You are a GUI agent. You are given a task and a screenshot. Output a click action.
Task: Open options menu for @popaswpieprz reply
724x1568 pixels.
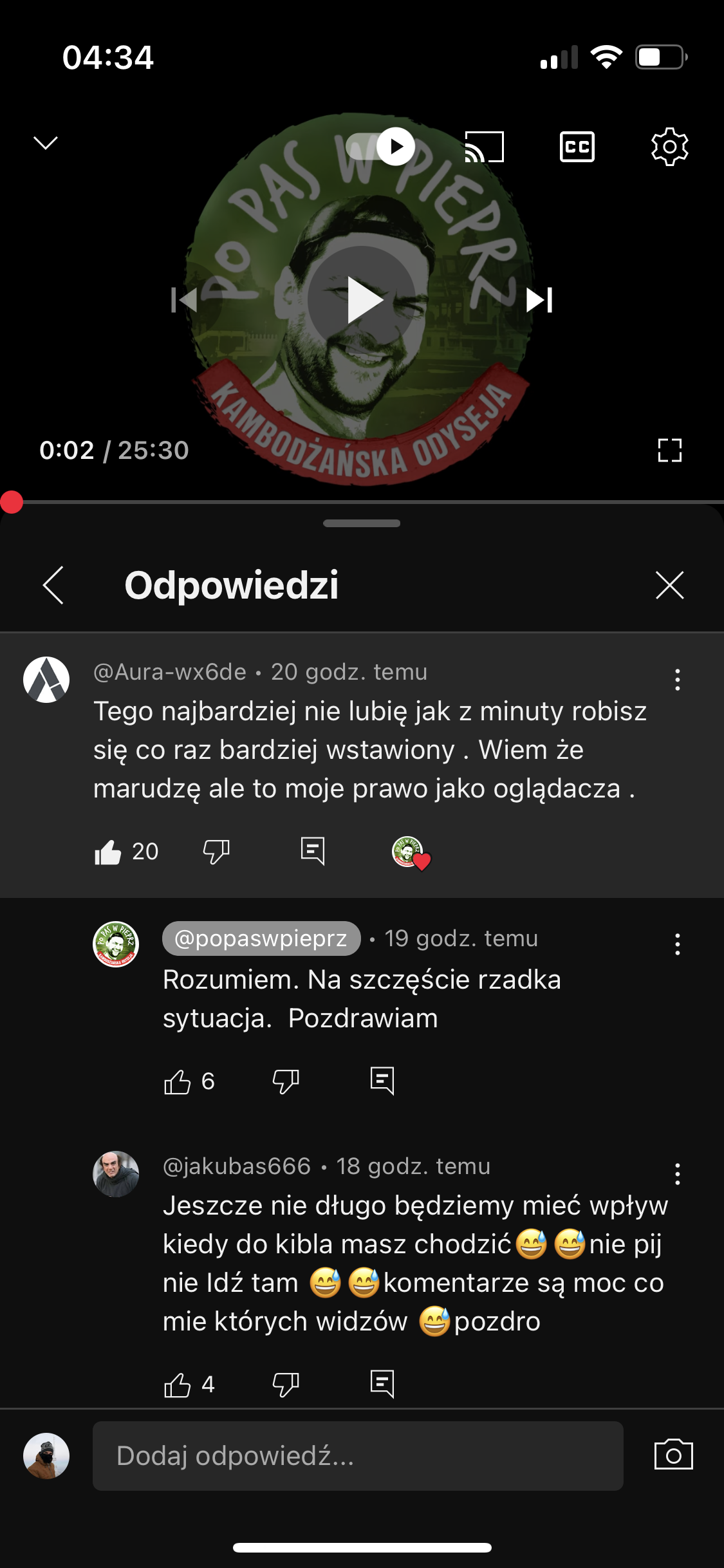pos(677,944)
